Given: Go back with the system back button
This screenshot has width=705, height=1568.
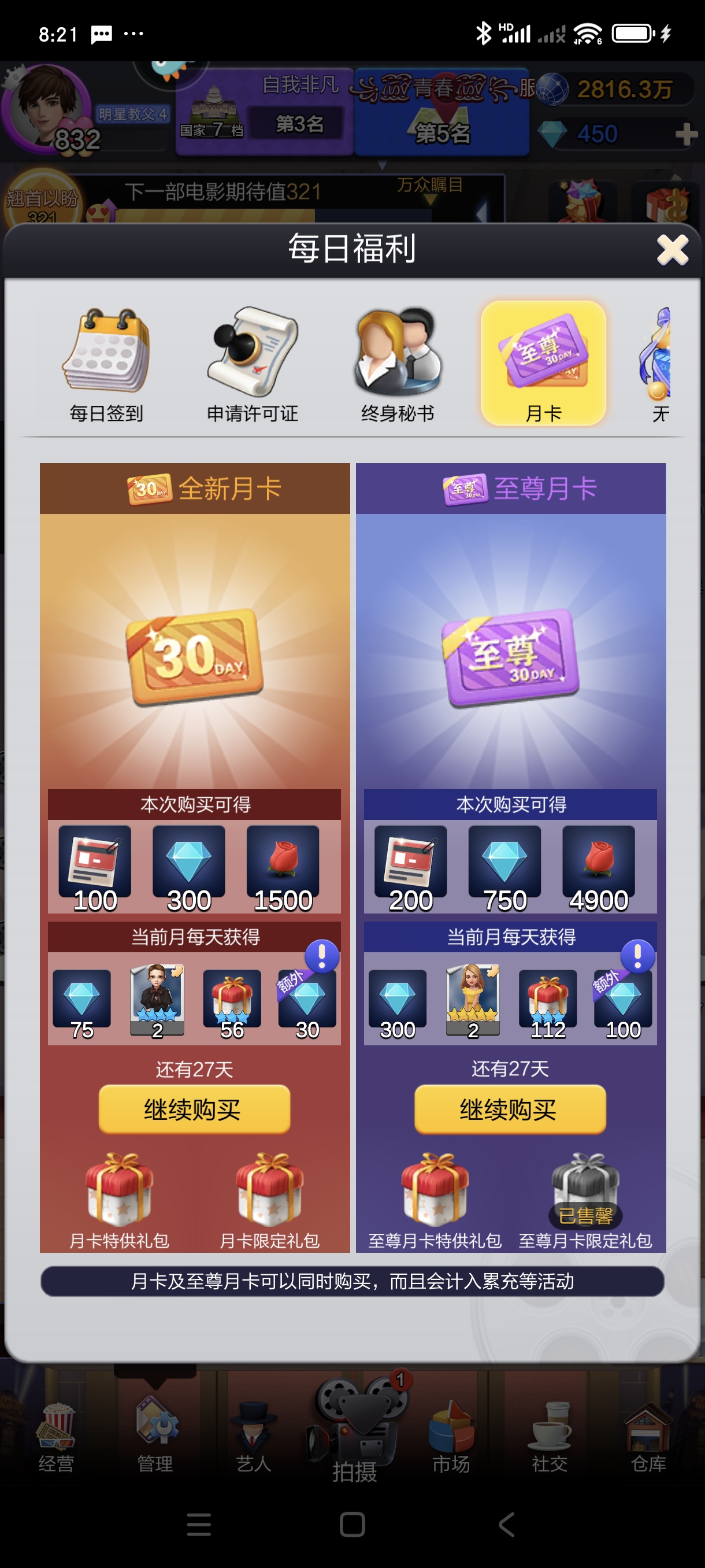Looking at the screenshot, I should (506, 1525).
